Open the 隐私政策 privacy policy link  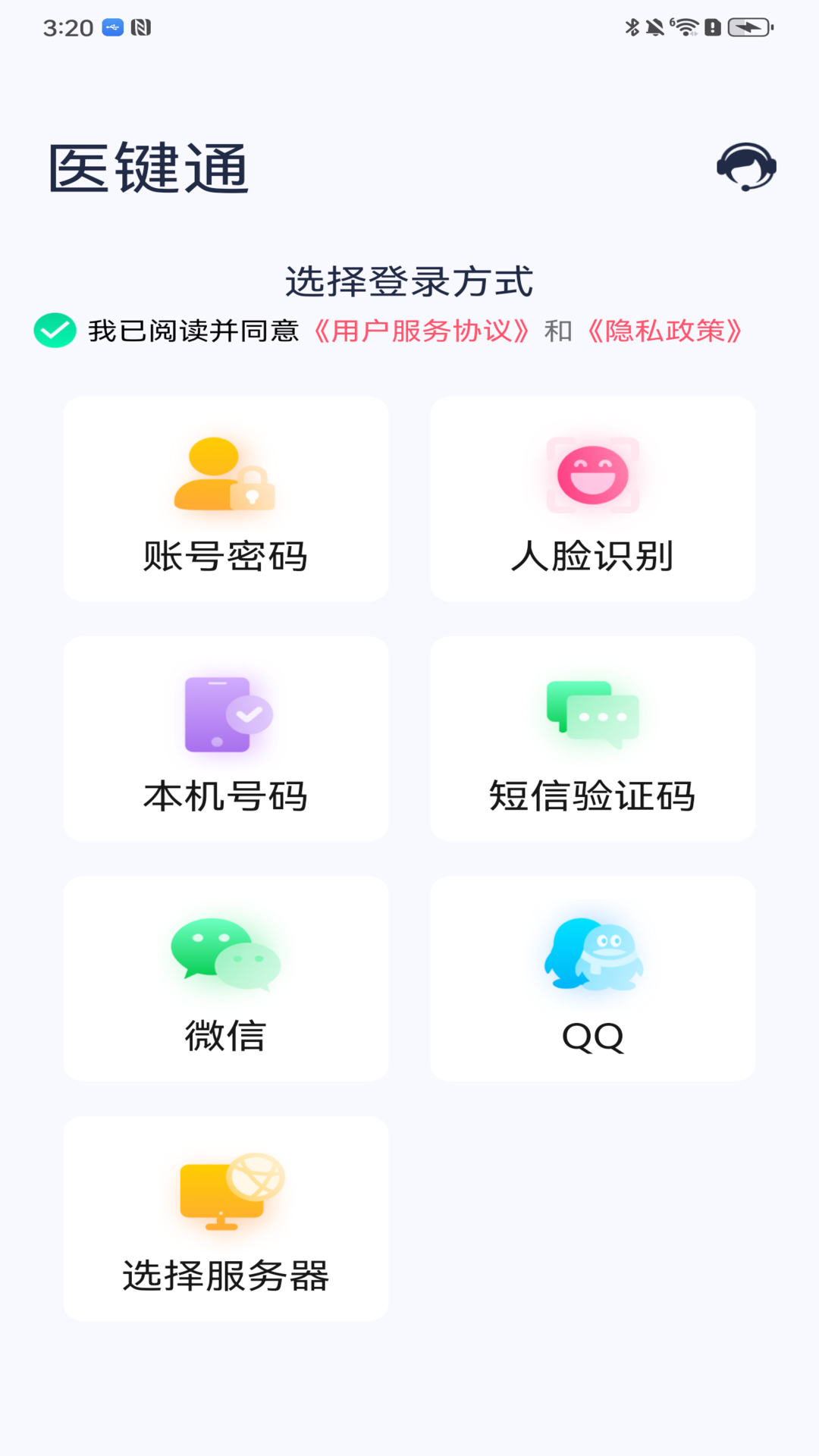tap(667, 331)
